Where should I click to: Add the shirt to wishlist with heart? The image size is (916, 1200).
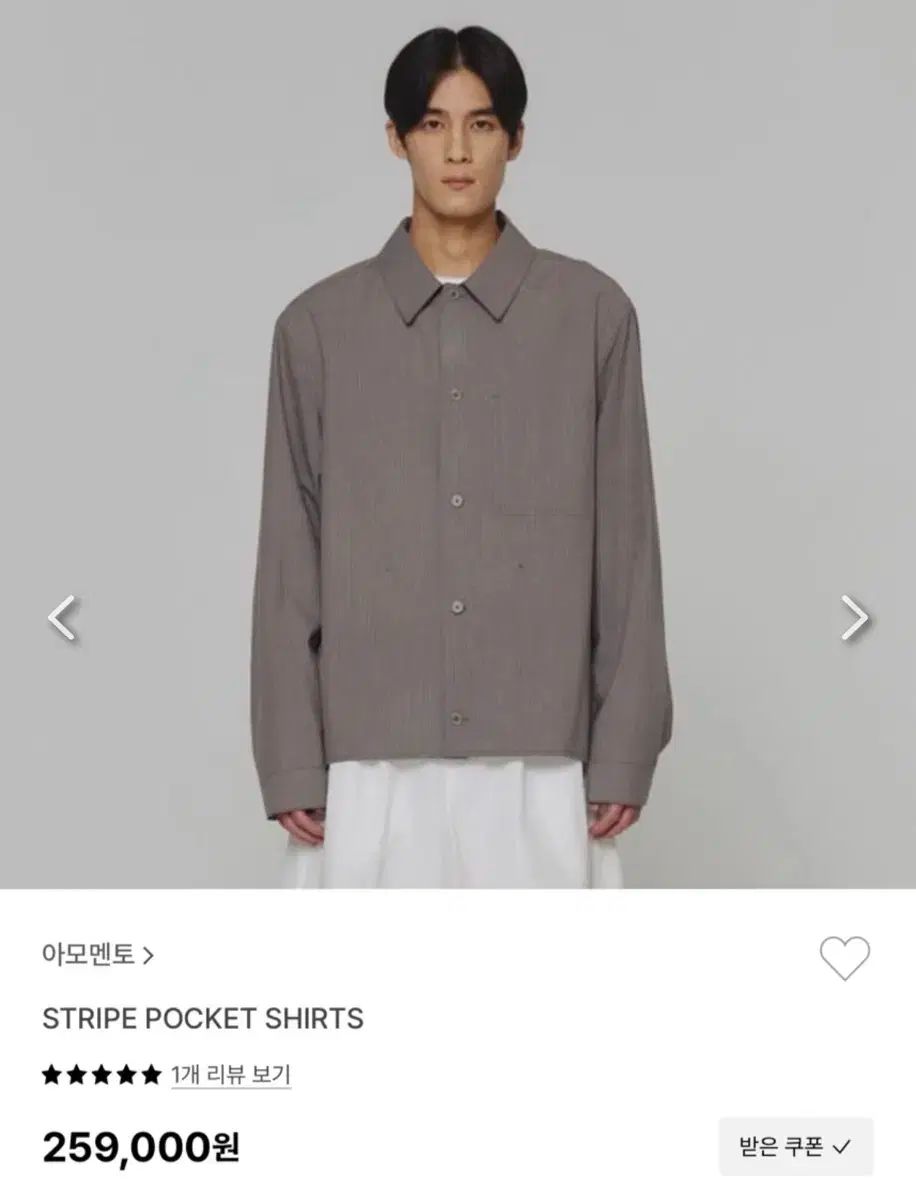coord(845,958)
